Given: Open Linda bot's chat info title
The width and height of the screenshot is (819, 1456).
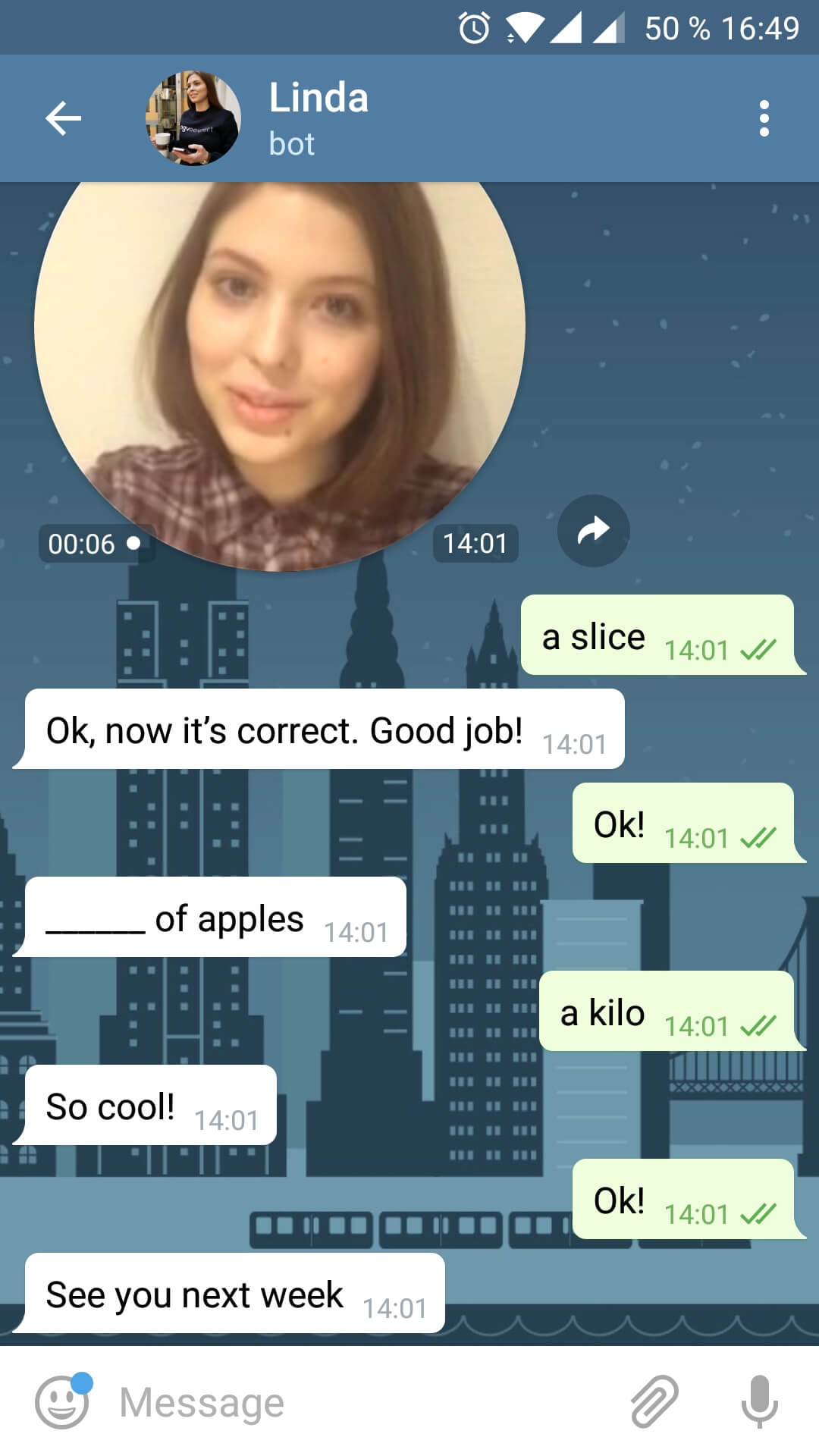Looking at the screenshot, I should coord(318,118).
